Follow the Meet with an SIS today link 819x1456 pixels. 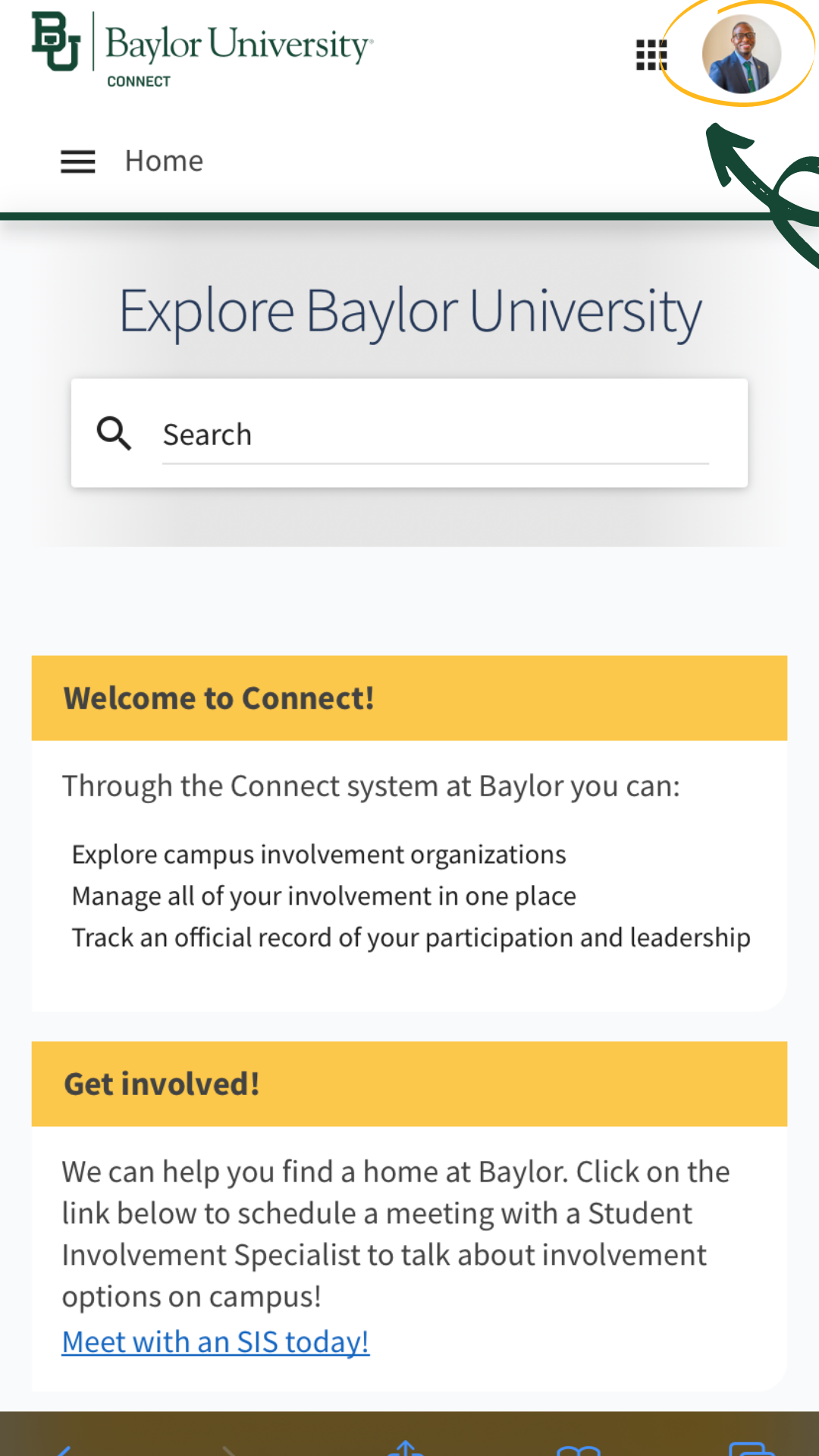[215, 1341]
